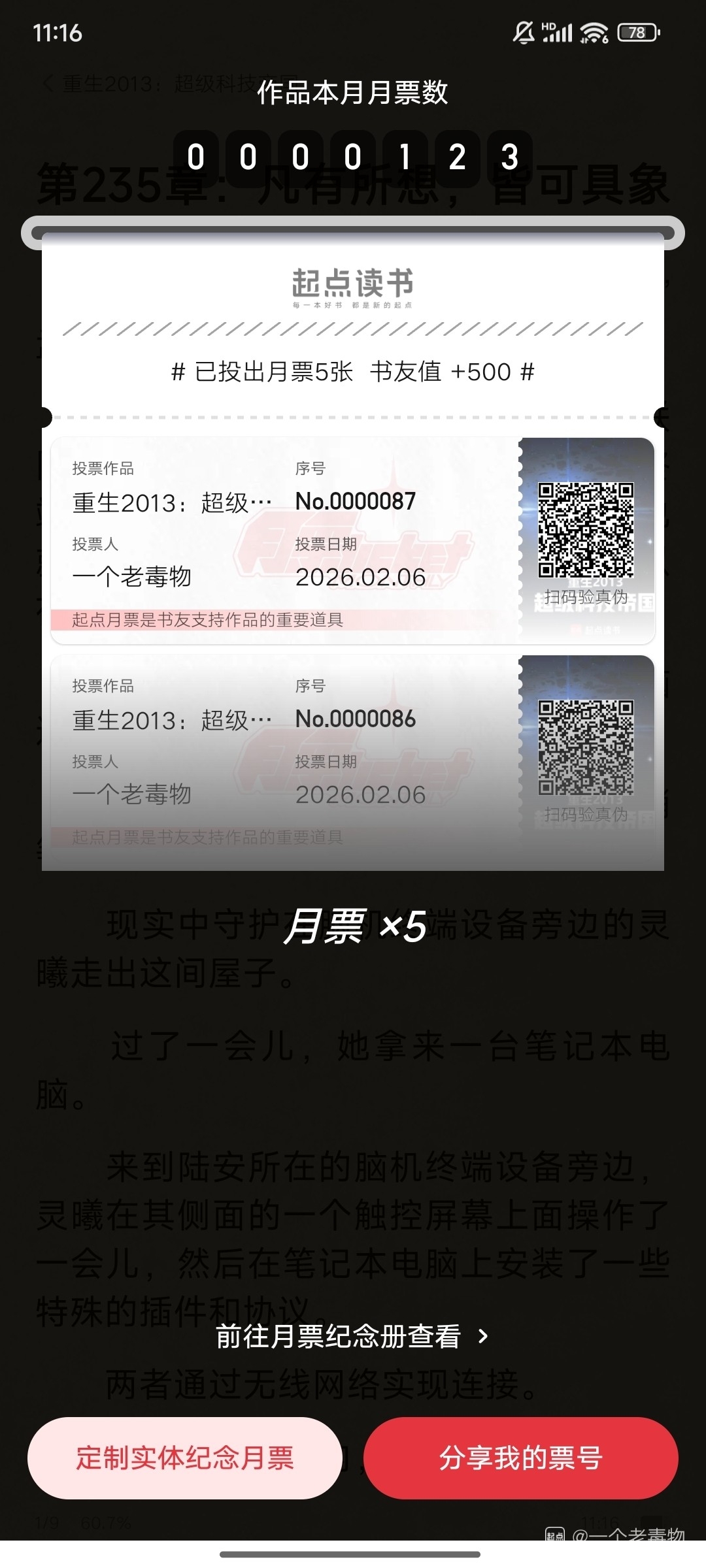
Task: Share my ticket number via 分享我的票号
Action: [520, 1458]
